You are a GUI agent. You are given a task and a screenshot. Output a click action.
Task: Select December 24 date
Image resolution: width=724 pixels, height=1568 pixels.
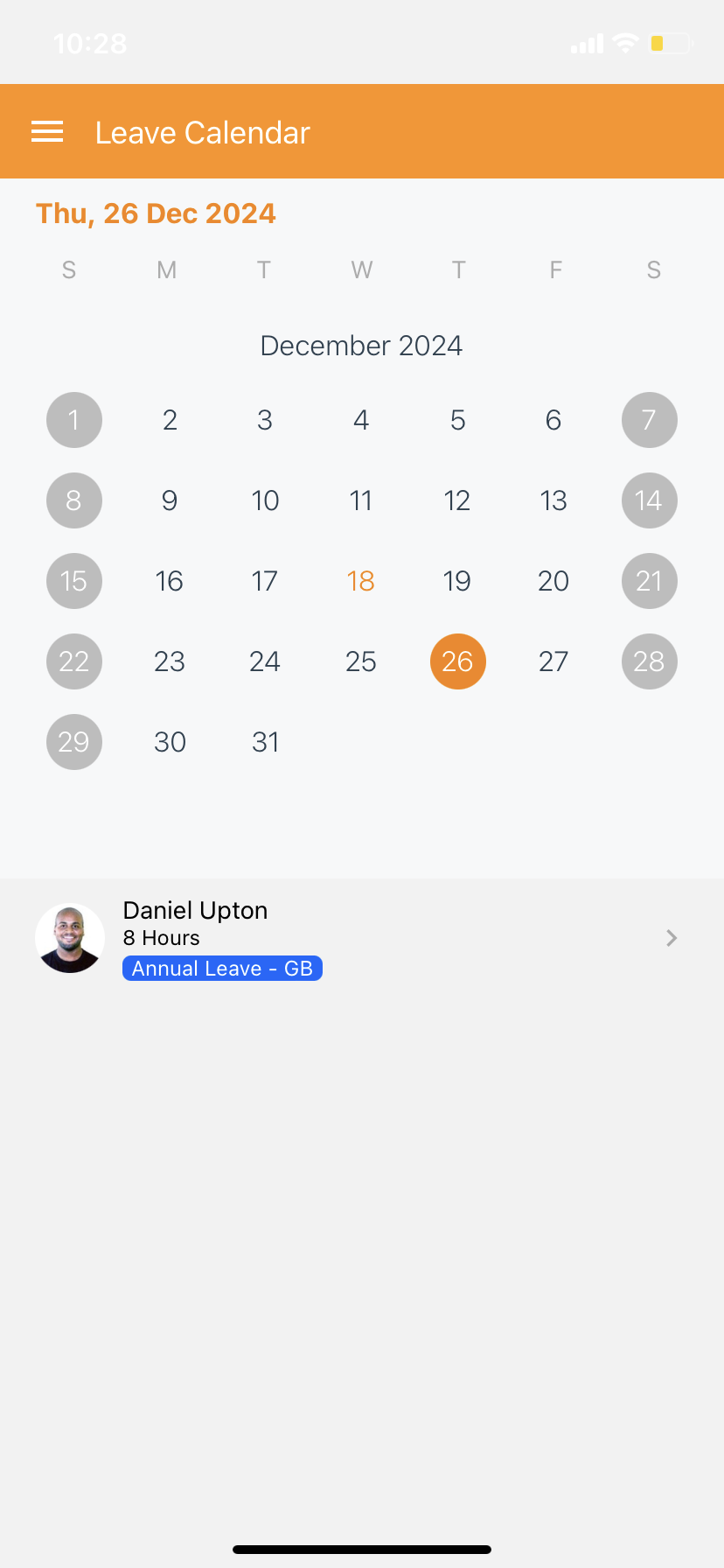point(265,661)
